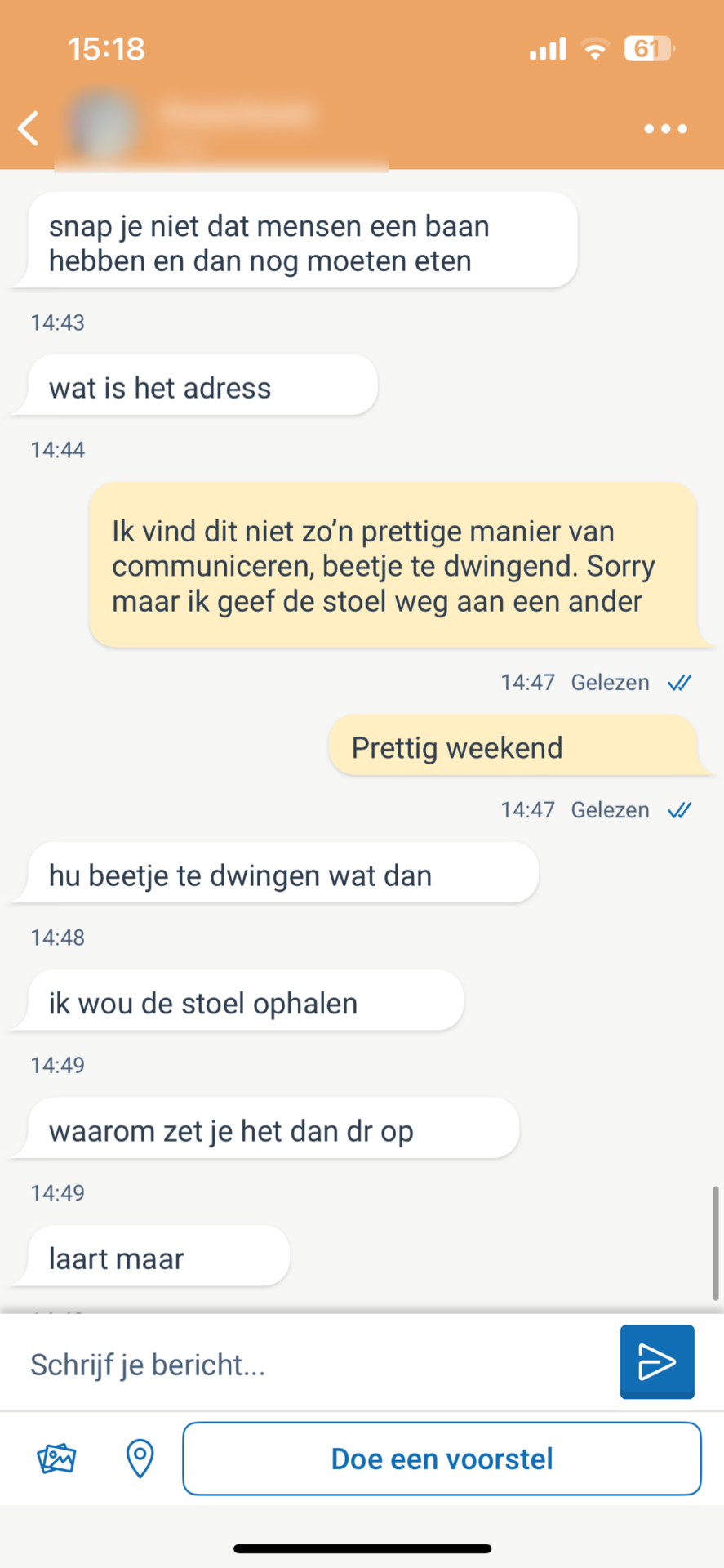Open the blurred contact profile header
Image resolution: width=724 pixels, height=1568 pixels.
click(220, 127)
